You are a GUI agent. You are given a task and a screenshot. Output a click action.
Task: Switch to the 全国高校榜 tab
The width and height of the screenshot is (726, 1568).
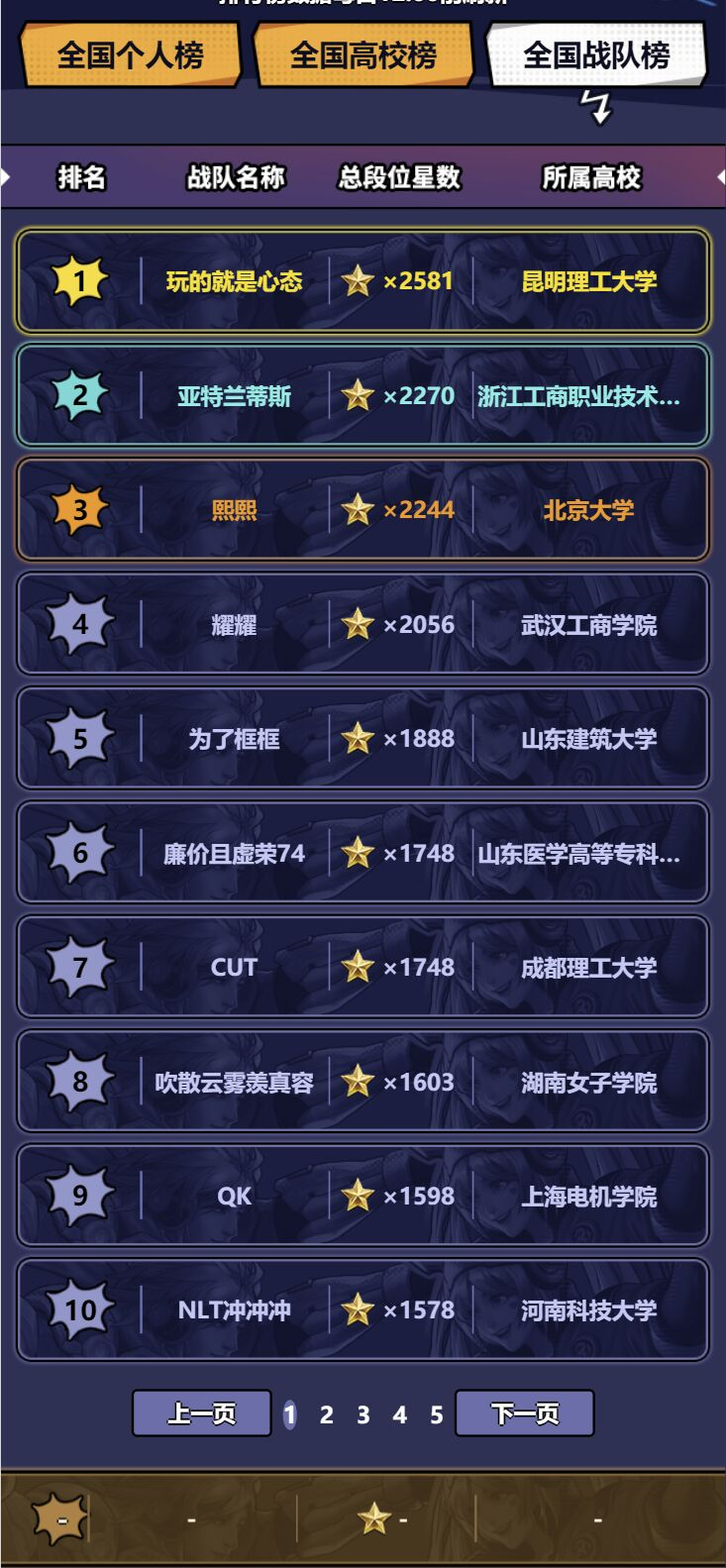coord(363,55)
